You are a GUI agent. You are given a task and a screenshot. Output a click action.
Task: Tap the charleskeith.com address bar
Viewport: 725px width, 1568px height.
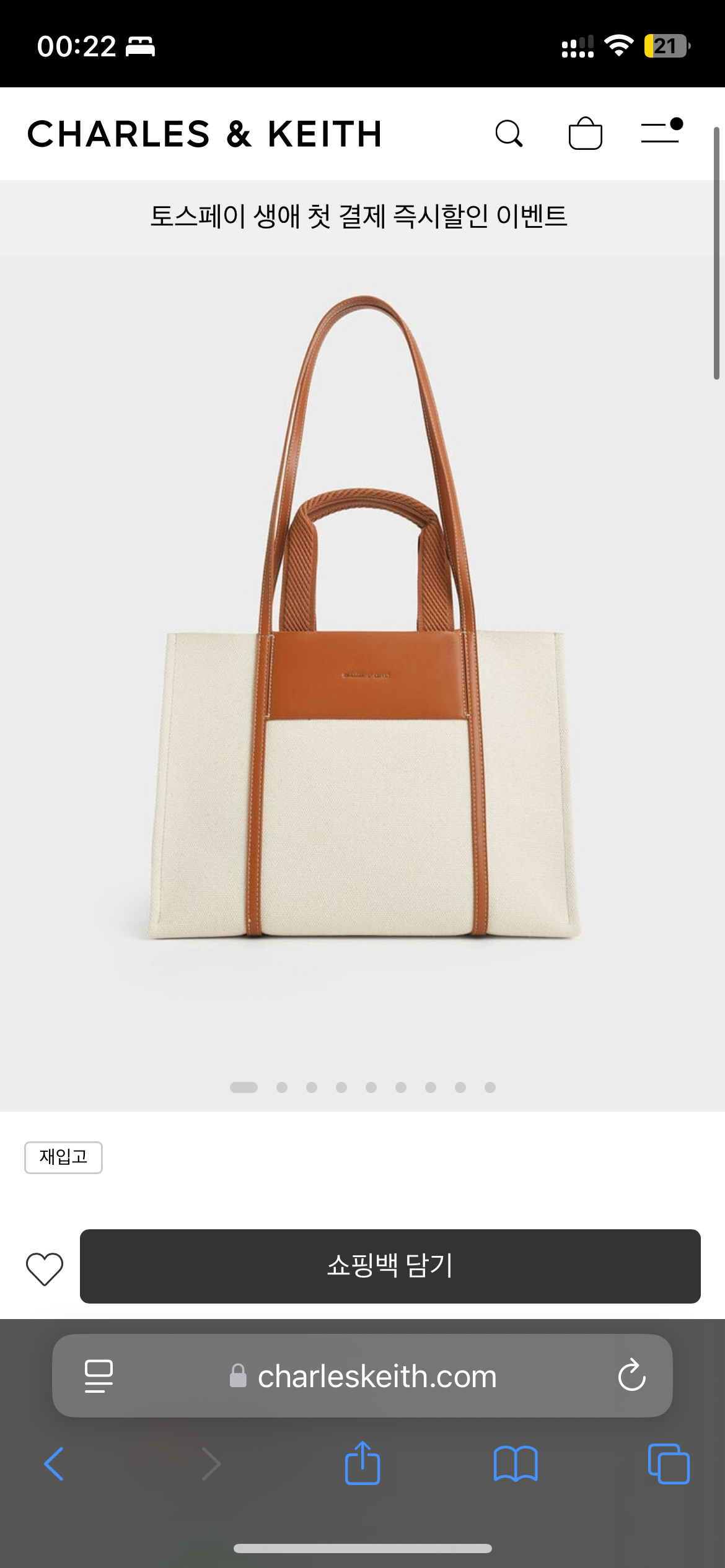point(377,1376)
